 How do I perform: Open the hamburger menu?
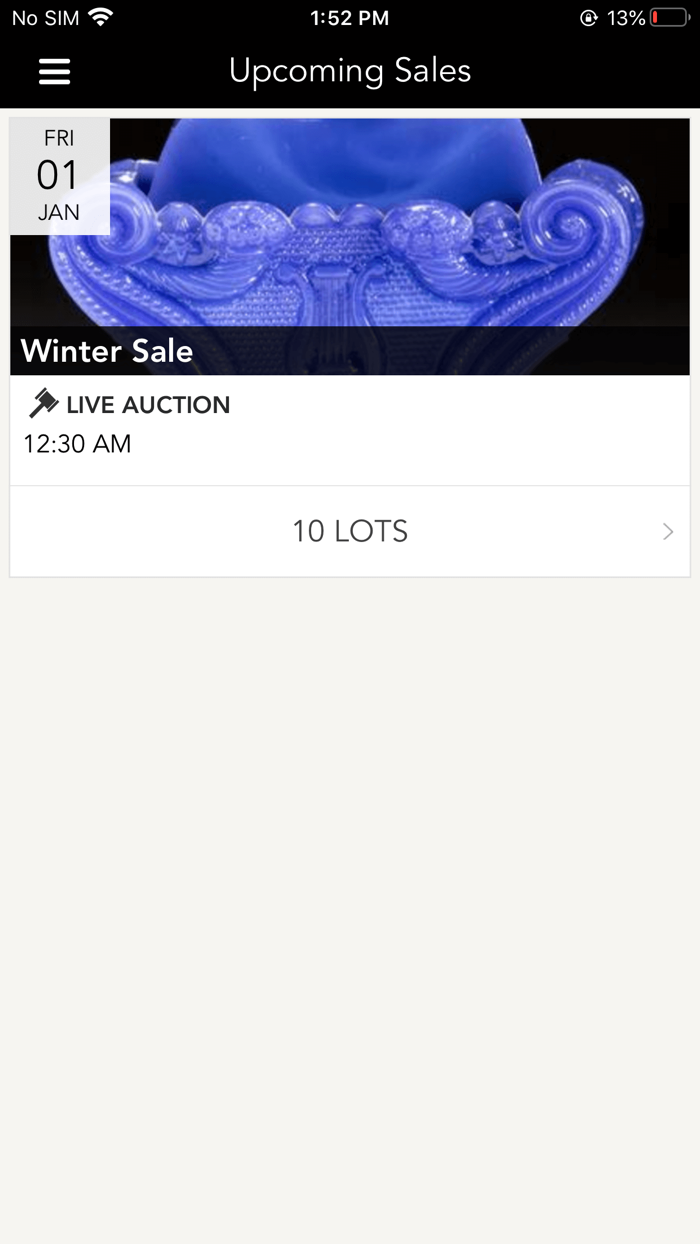point(54,71)
